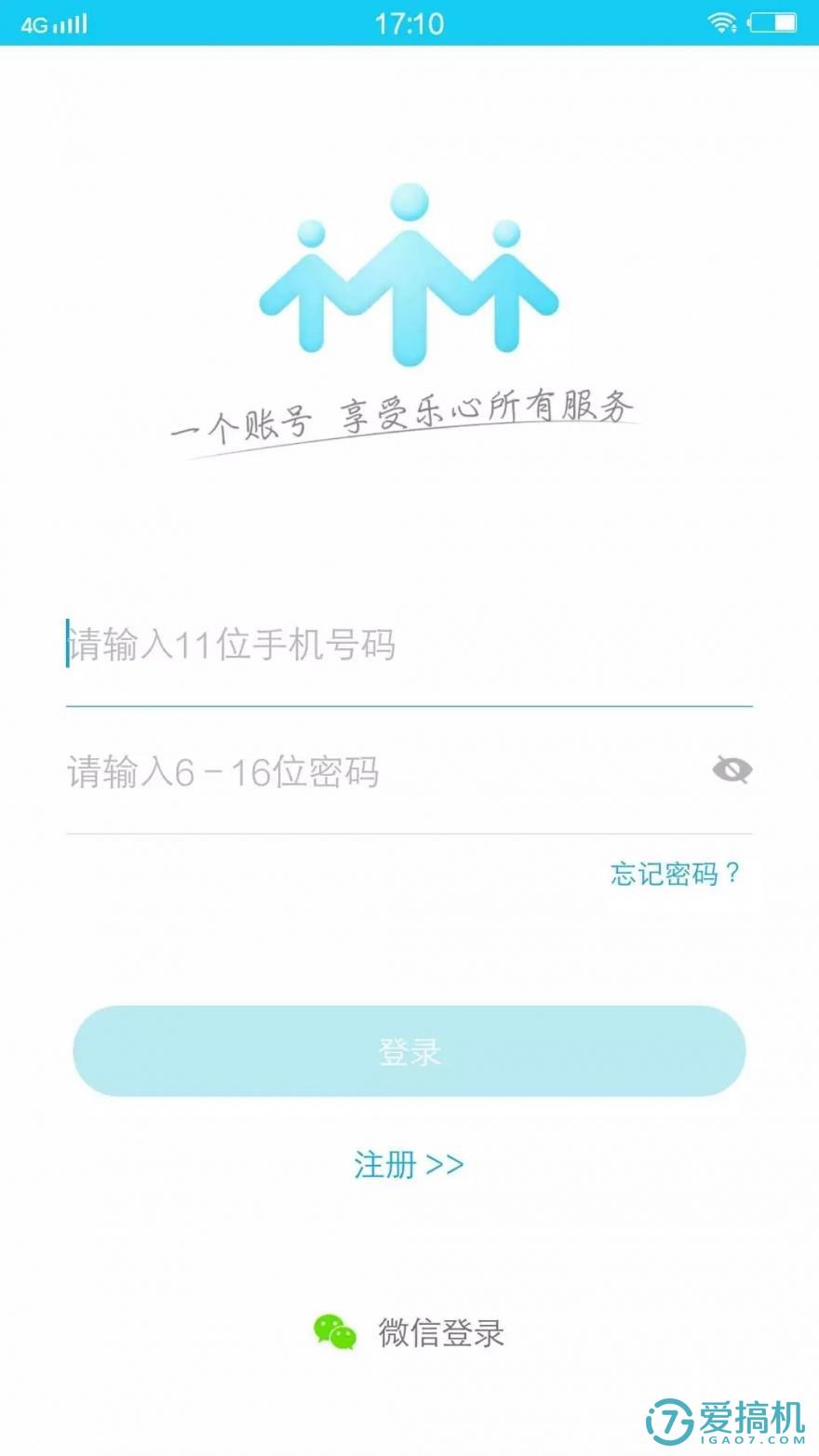Open the 忘记密码 forgot password link
Image resolution: width=819 pixels, height=1456 pixels.
tap(674, 875)
